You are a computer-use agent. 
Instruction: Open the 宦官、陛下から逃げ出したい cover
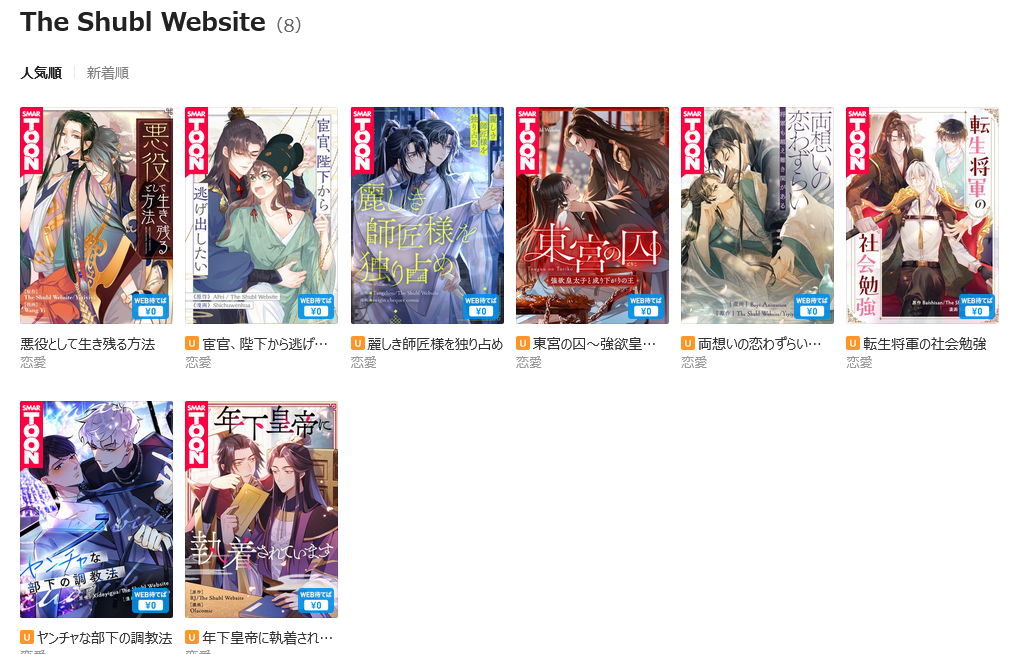point(261,215)
